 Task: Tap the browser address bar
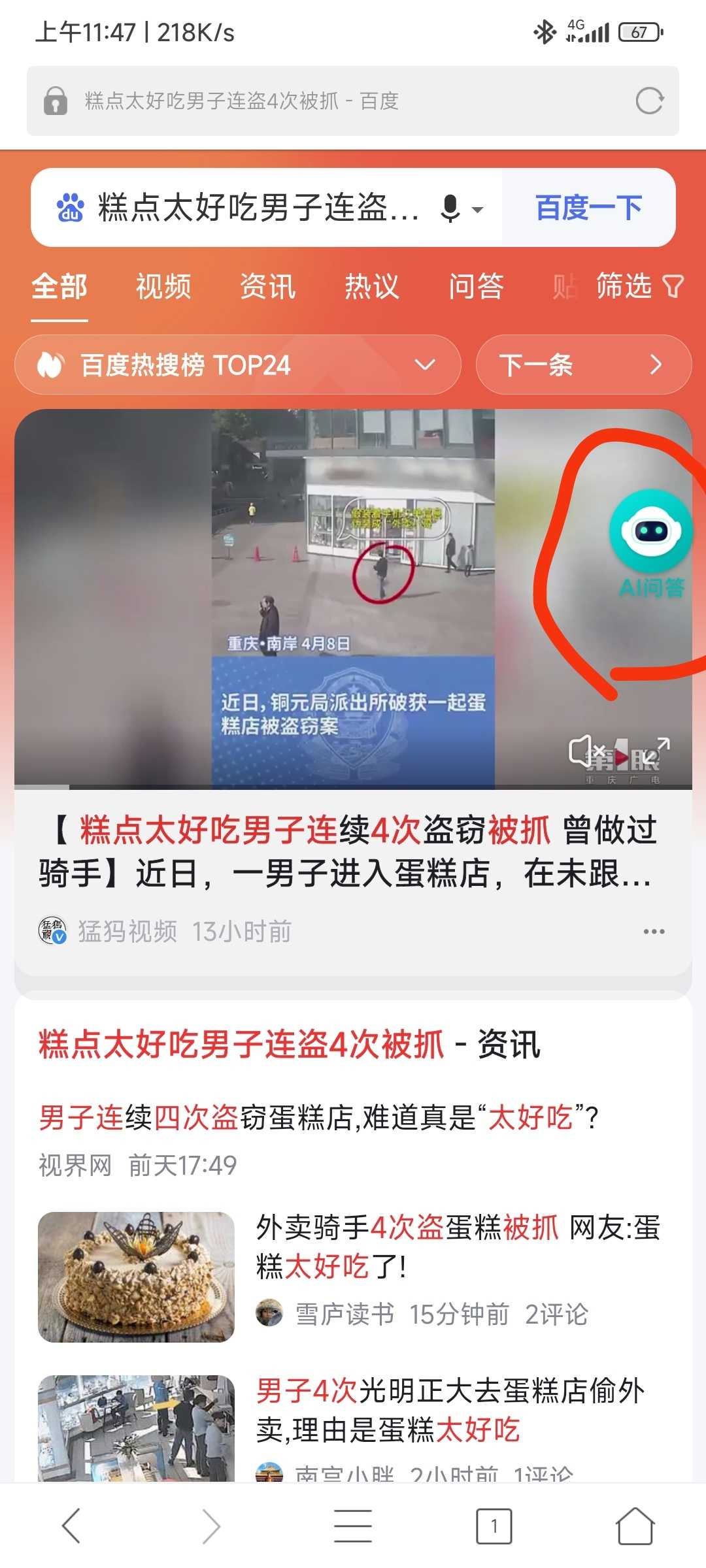327,101
